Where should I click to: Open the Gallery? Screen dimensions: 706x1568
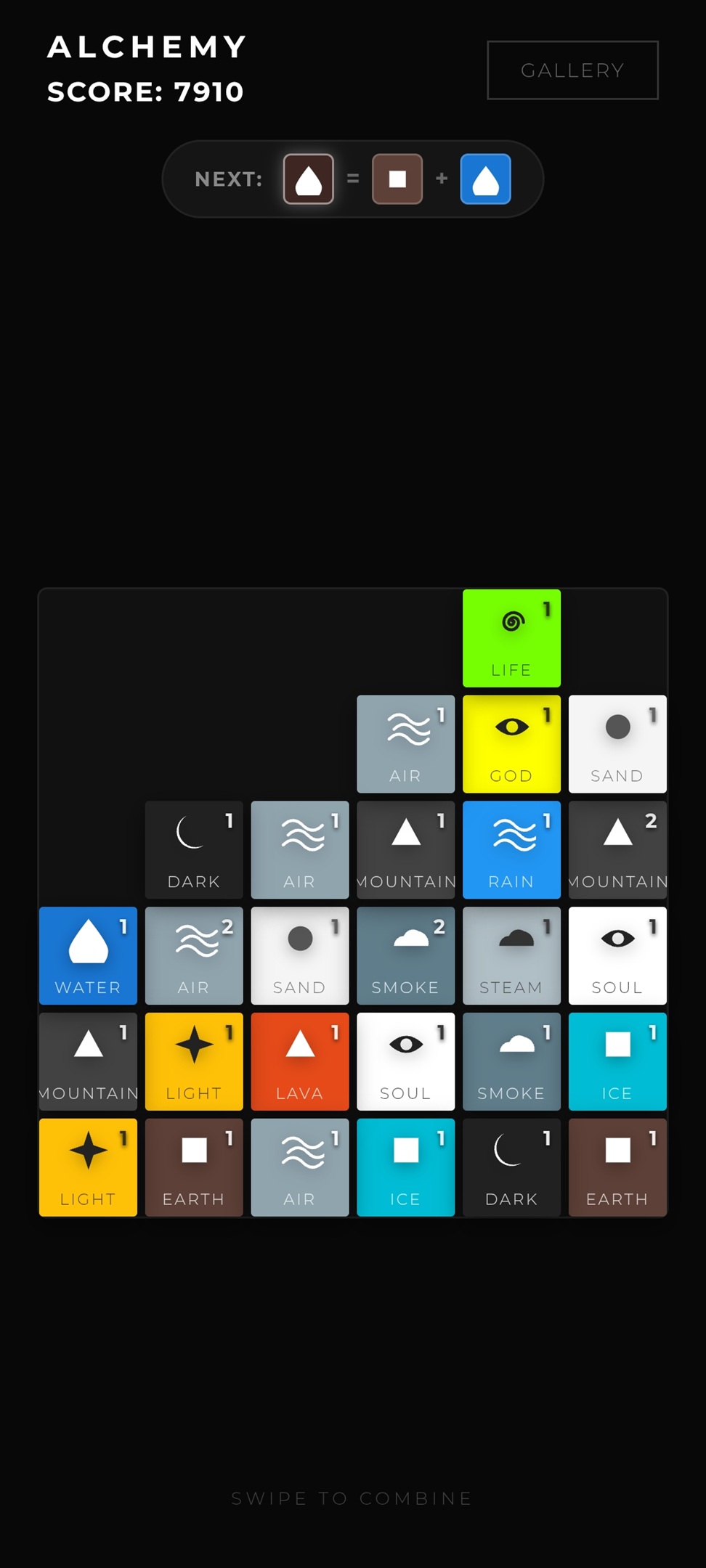[572, 70]
